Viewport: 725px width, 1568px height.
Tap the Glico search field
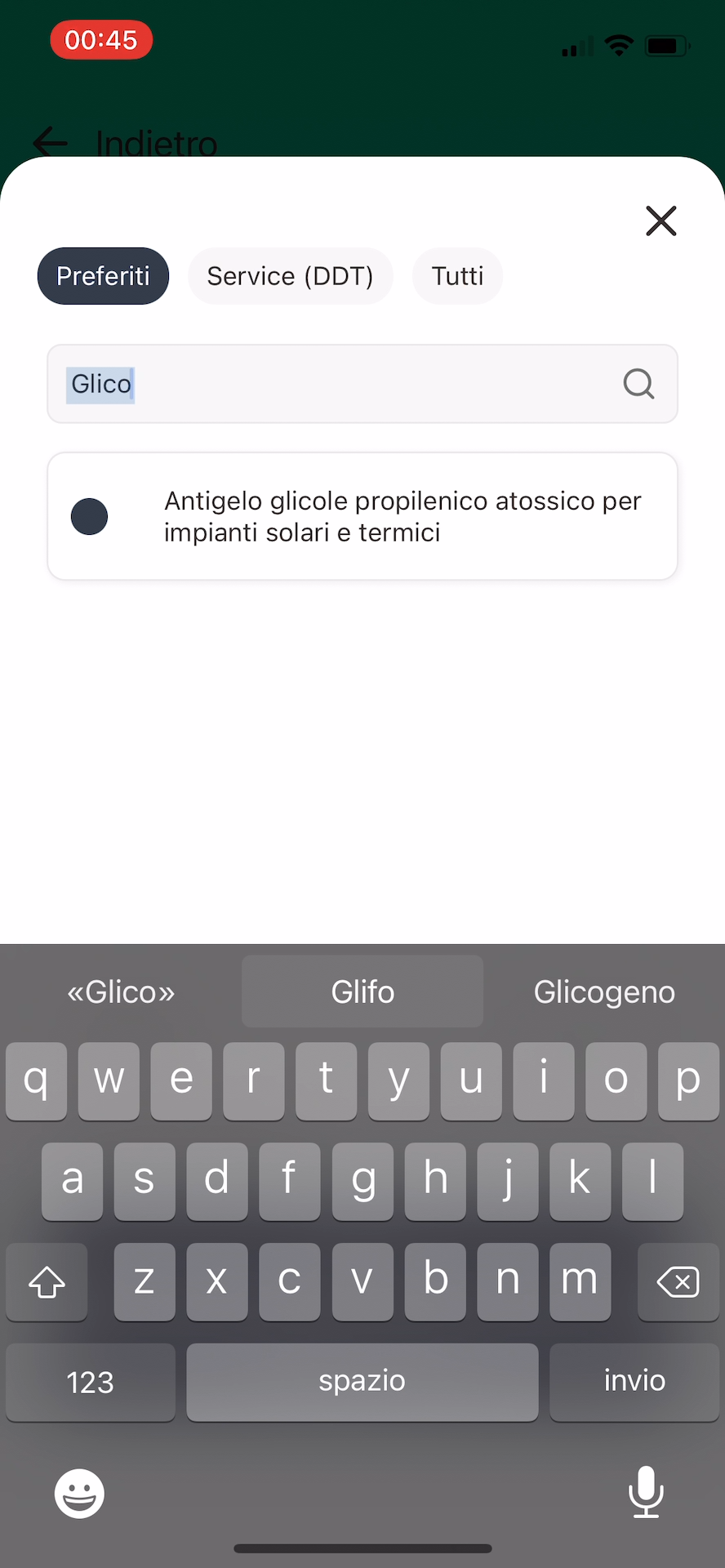pos(362,384)
